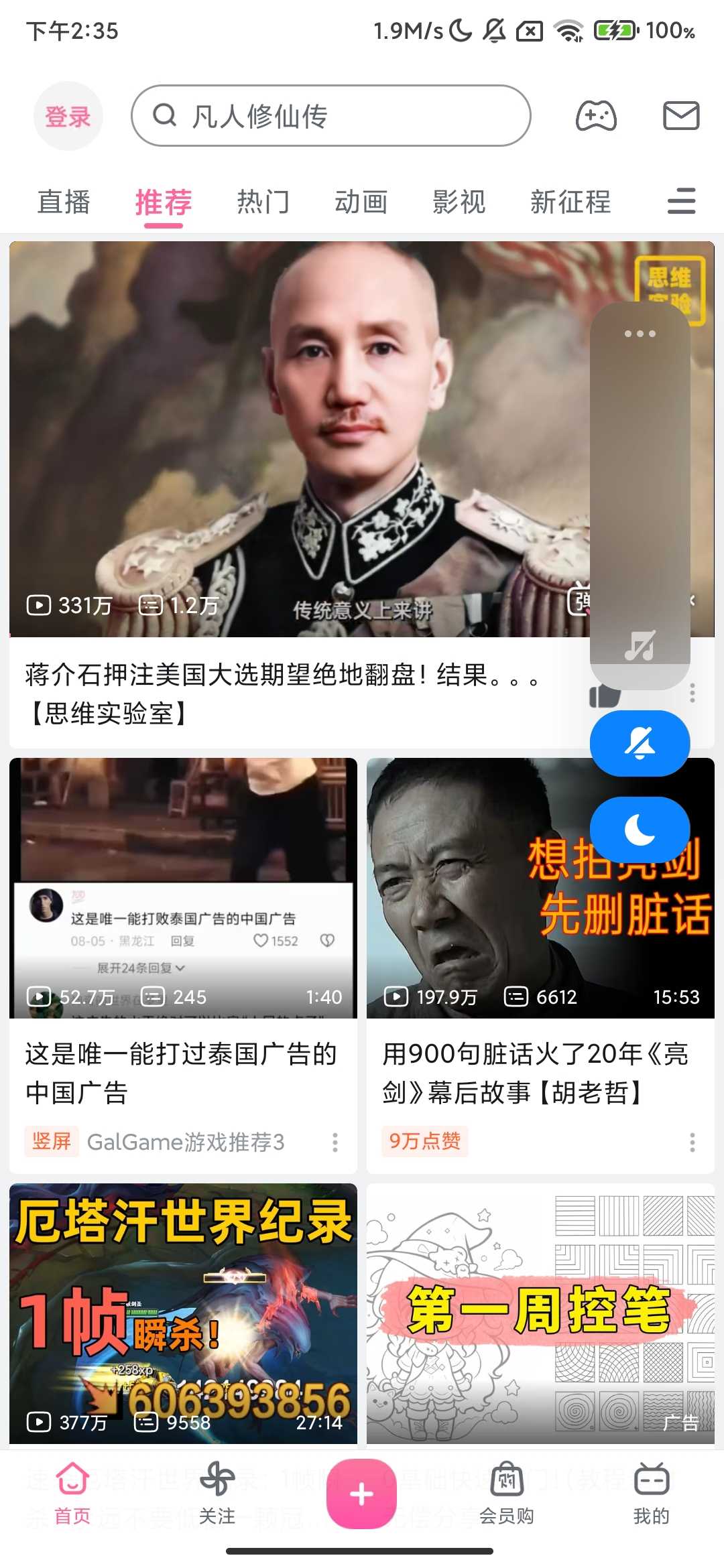Tap the muted music note overlay icon
724x1568 pixels.
click(x=640, y=645)
